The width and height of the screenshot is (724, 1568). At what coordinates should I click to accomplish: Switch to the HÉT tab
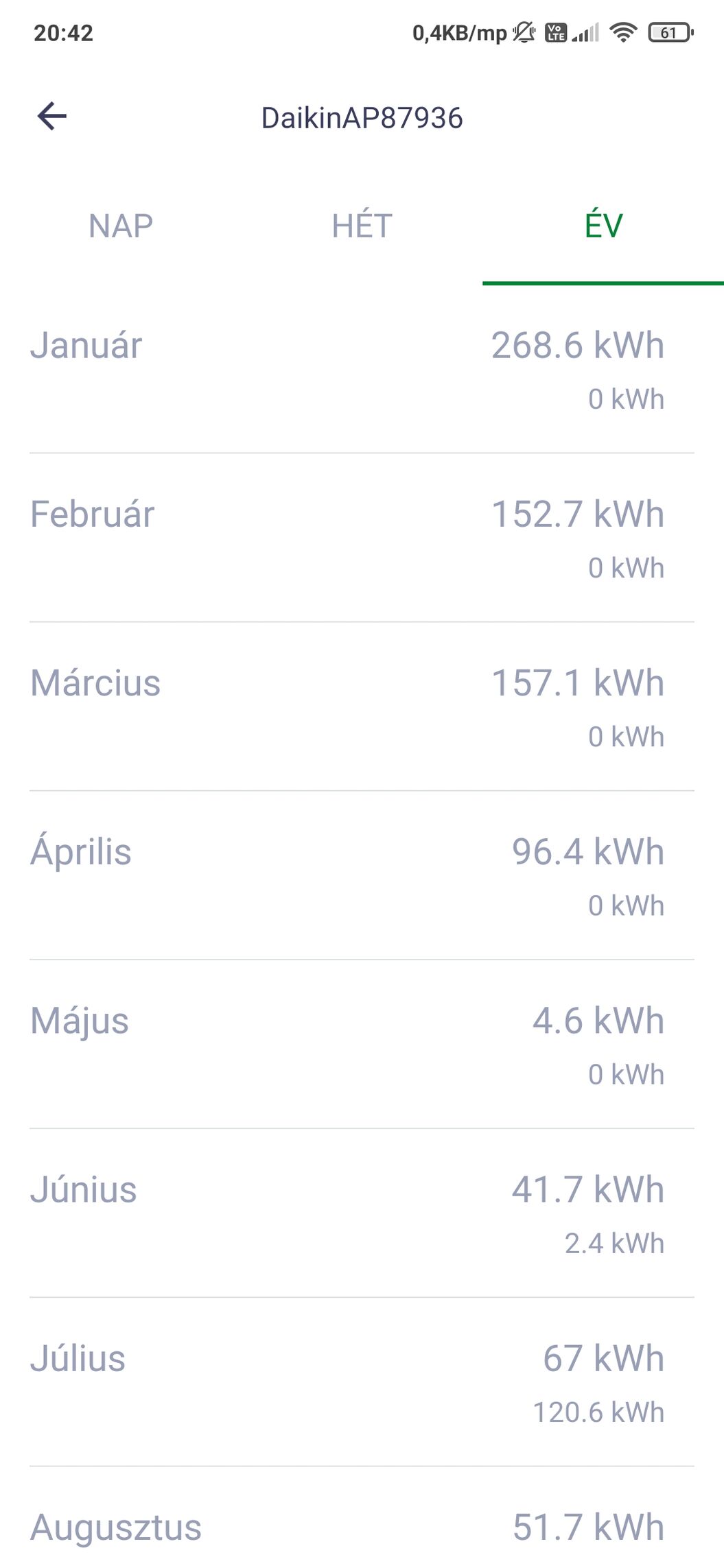[362, 226]
